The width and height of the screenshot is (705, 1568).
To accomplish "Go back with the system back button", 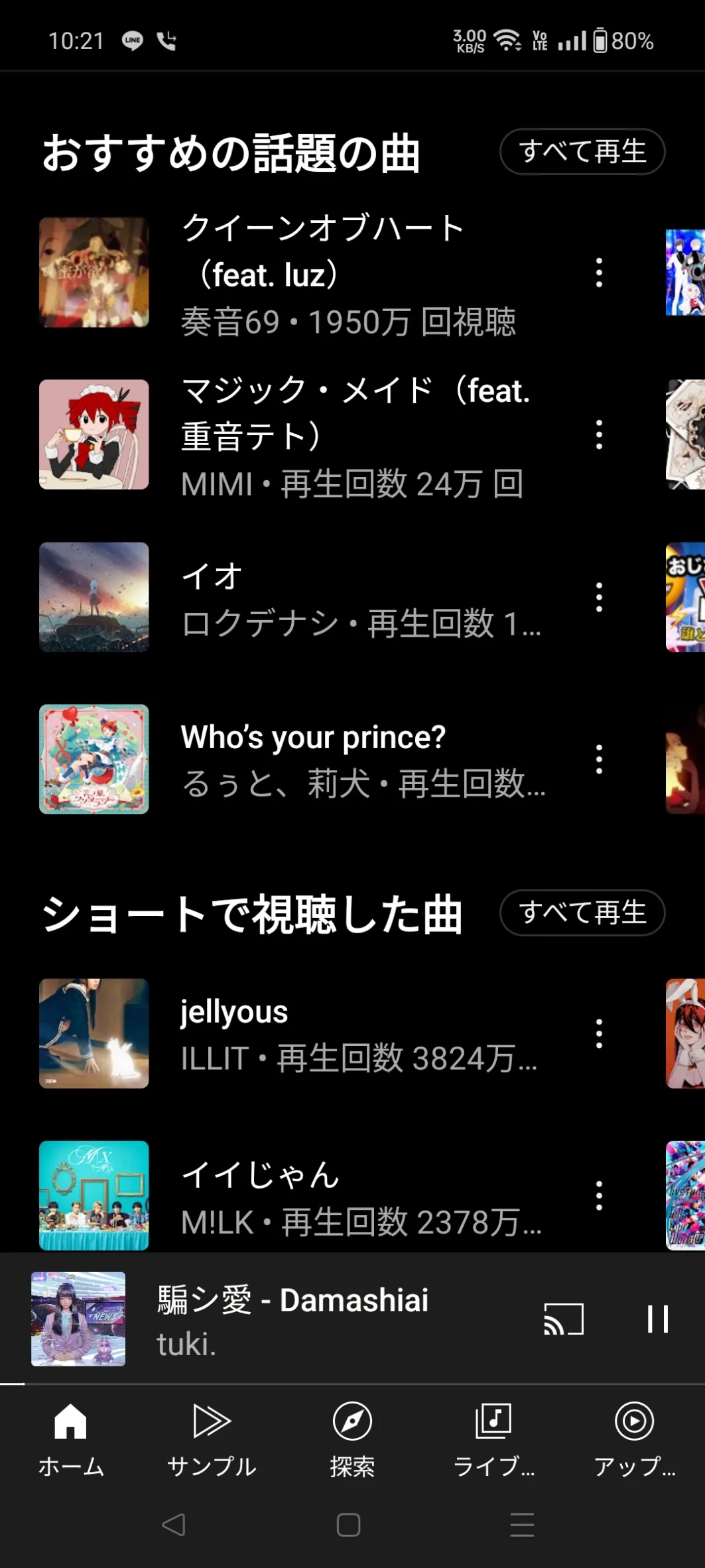I will pos(174,1525).
